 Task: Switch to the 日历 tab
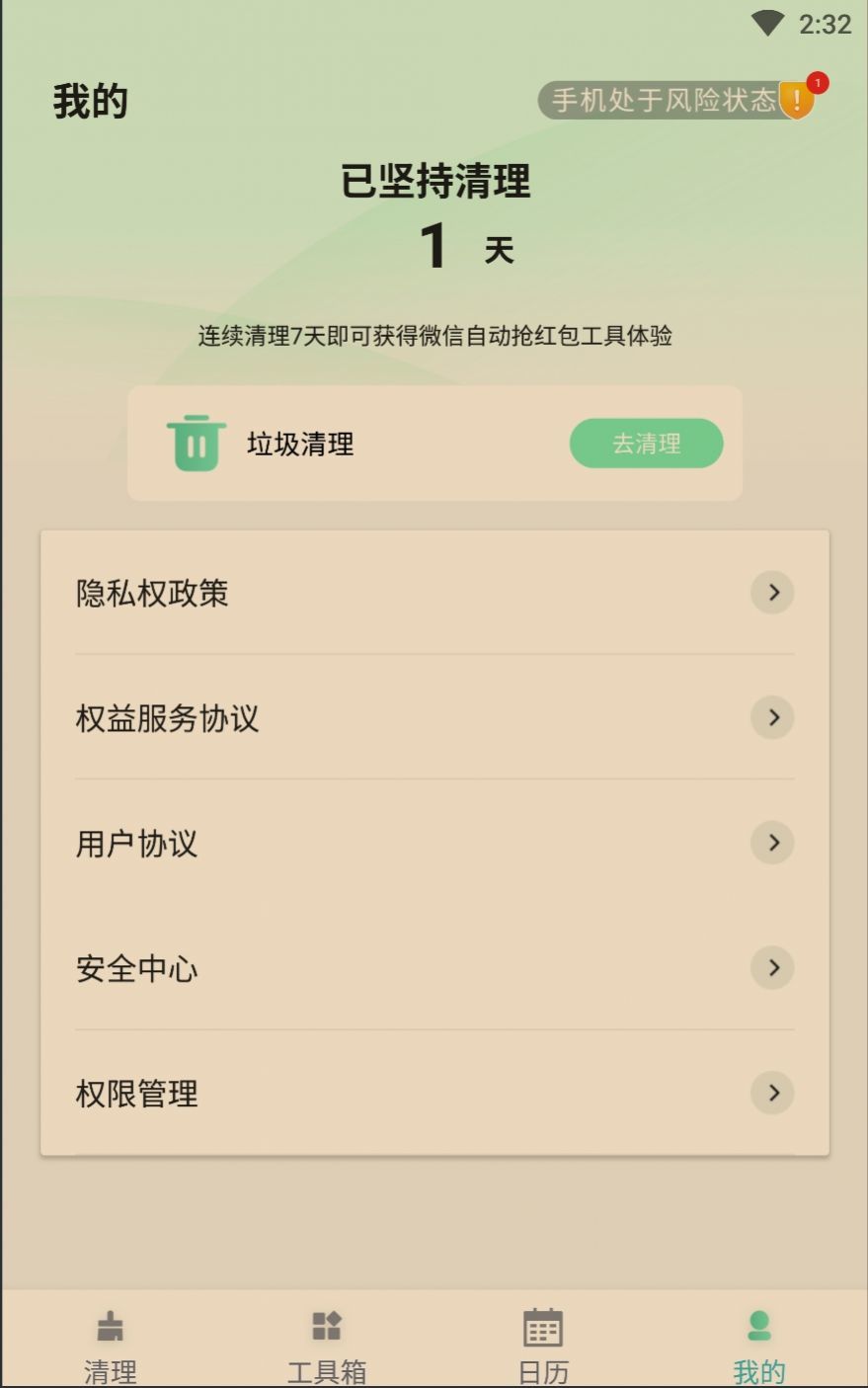click(542, 1344)
